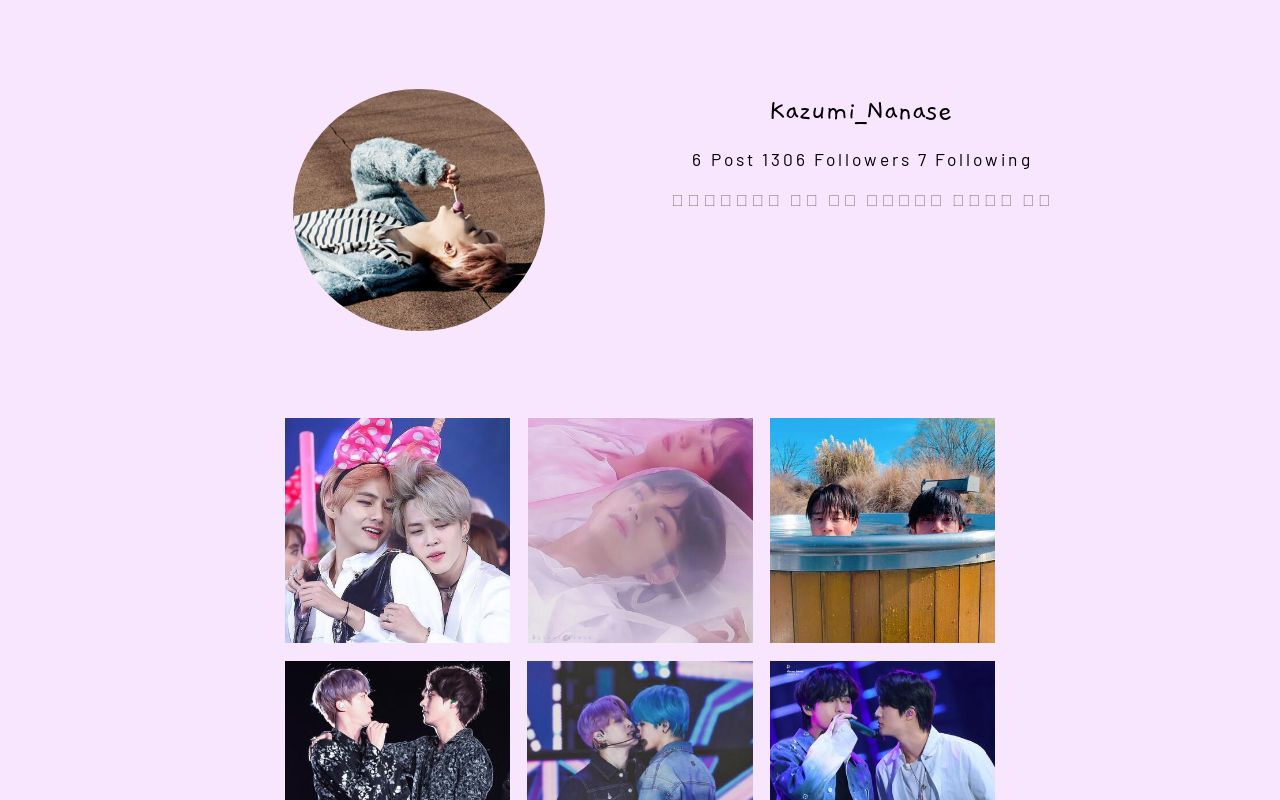Open the pink veil portrait post

640,530
